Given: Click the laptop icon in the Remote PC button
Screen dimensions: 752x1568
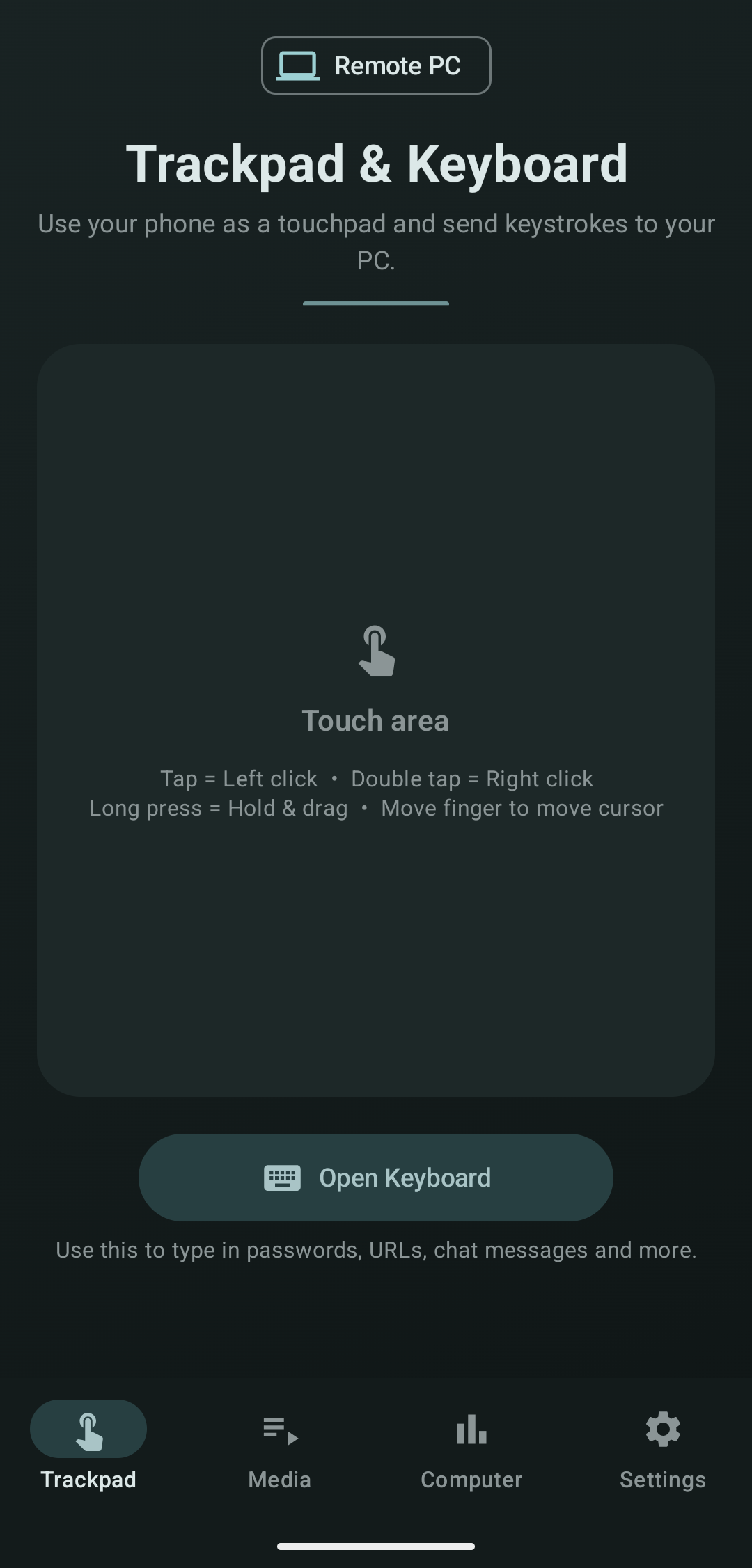Looking at the screenshot, I should 298,65.
